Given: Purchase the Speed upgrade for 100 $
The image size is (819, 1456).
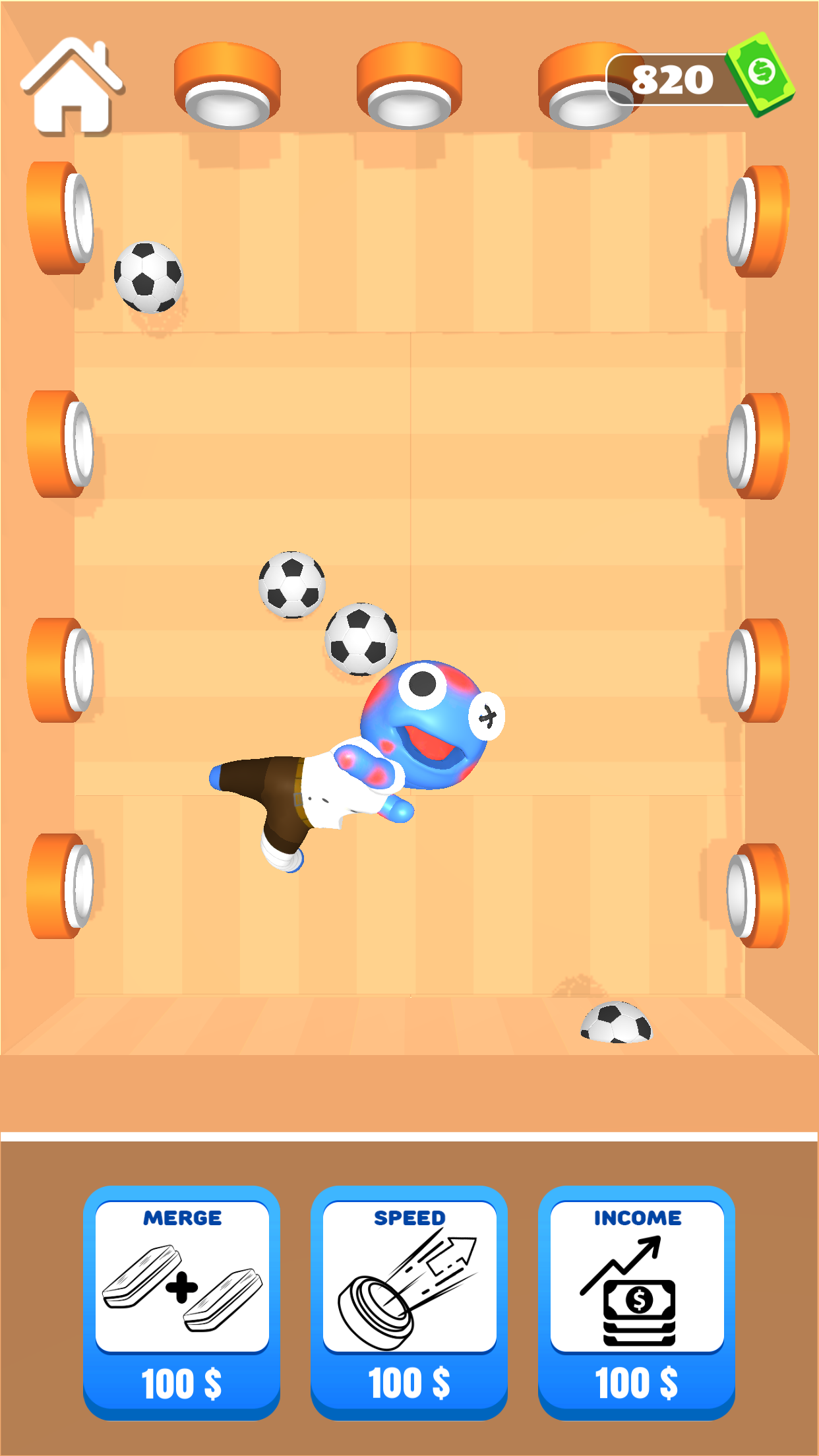Looking at the screenshot, I should (x=409, y=1302).
